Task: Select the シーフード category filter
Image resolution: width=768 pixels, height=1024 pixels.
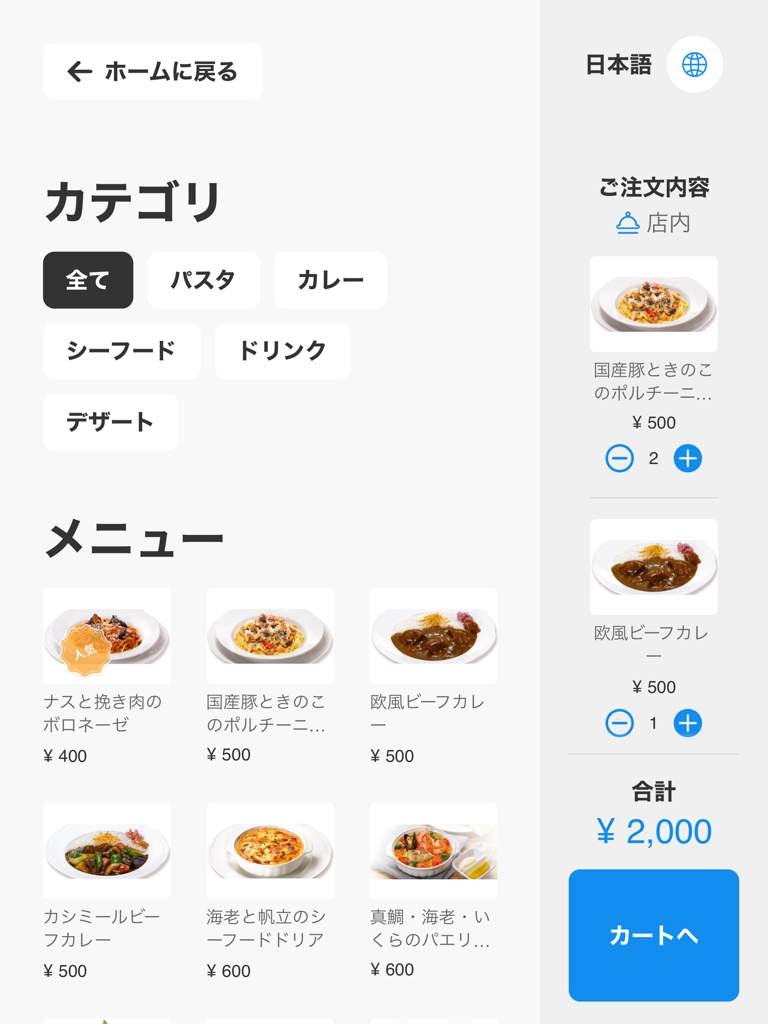Action: (x=121, y=351)
